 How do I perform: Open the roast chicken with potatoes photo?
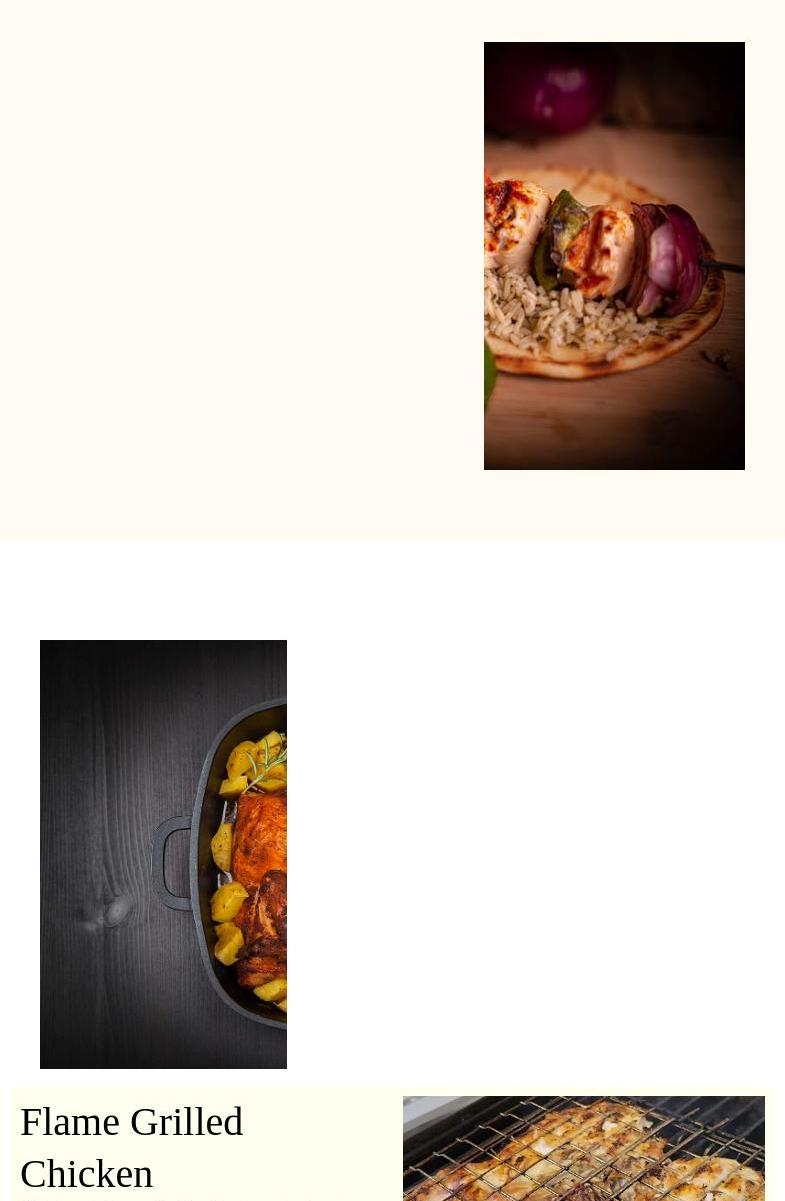coord(163,854)
